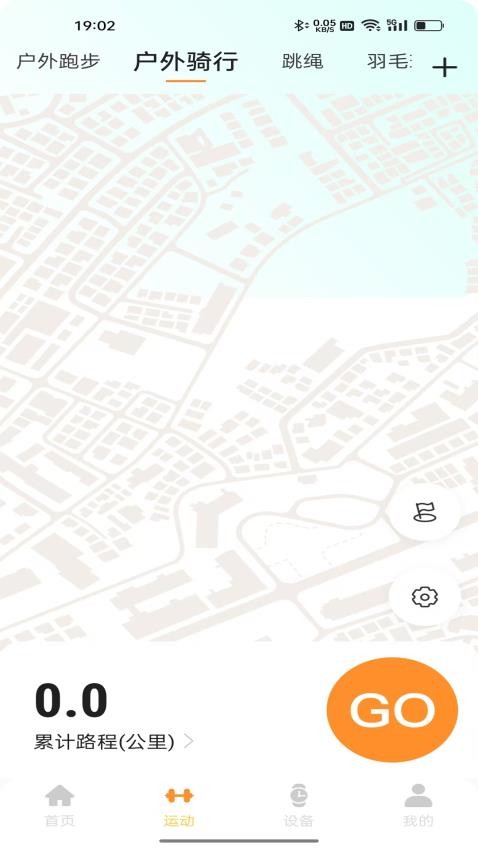
Task: Switch to the 设备 tab
Action: 298,805
